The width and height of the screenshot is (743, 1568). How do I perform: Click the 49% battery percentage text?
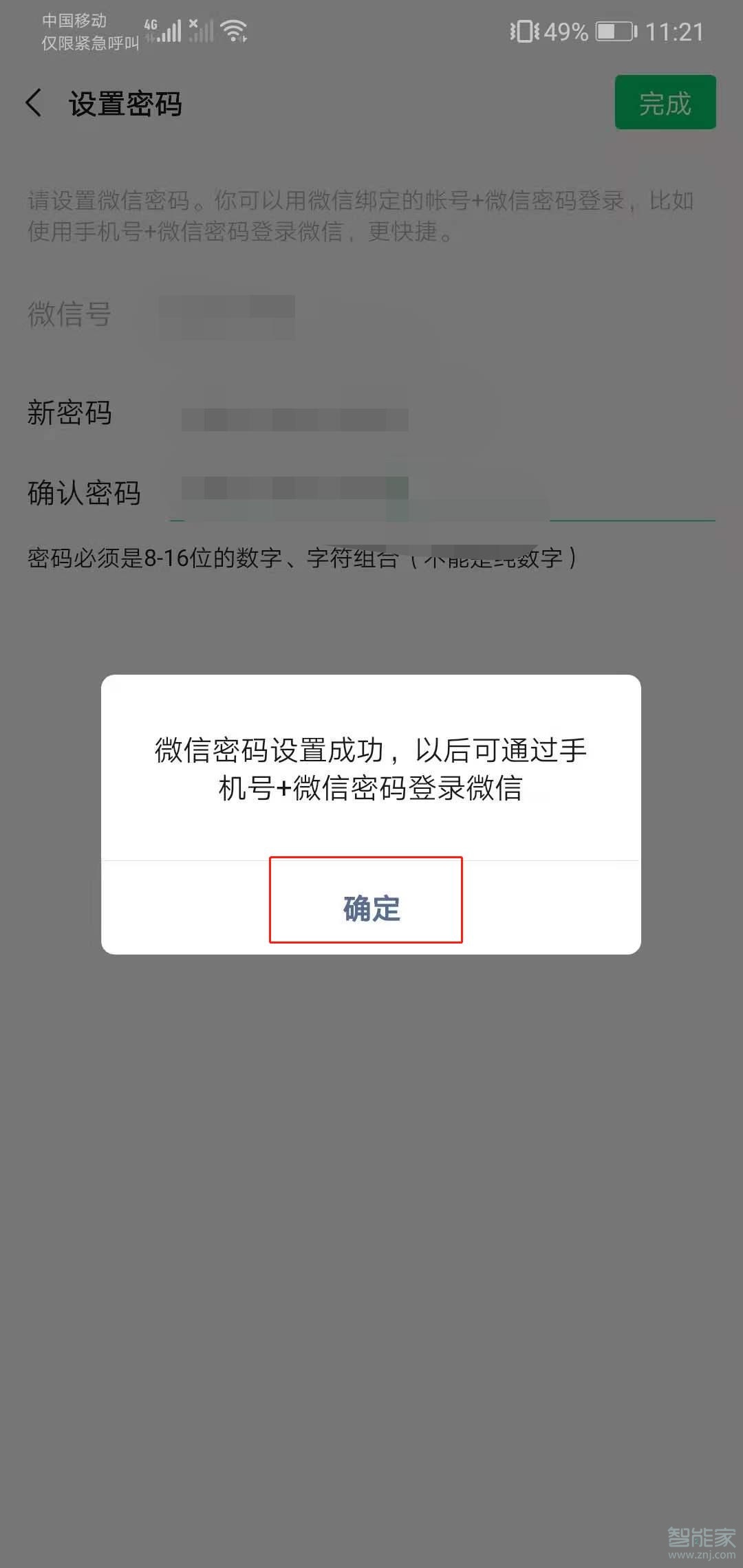tap(564, 29)
